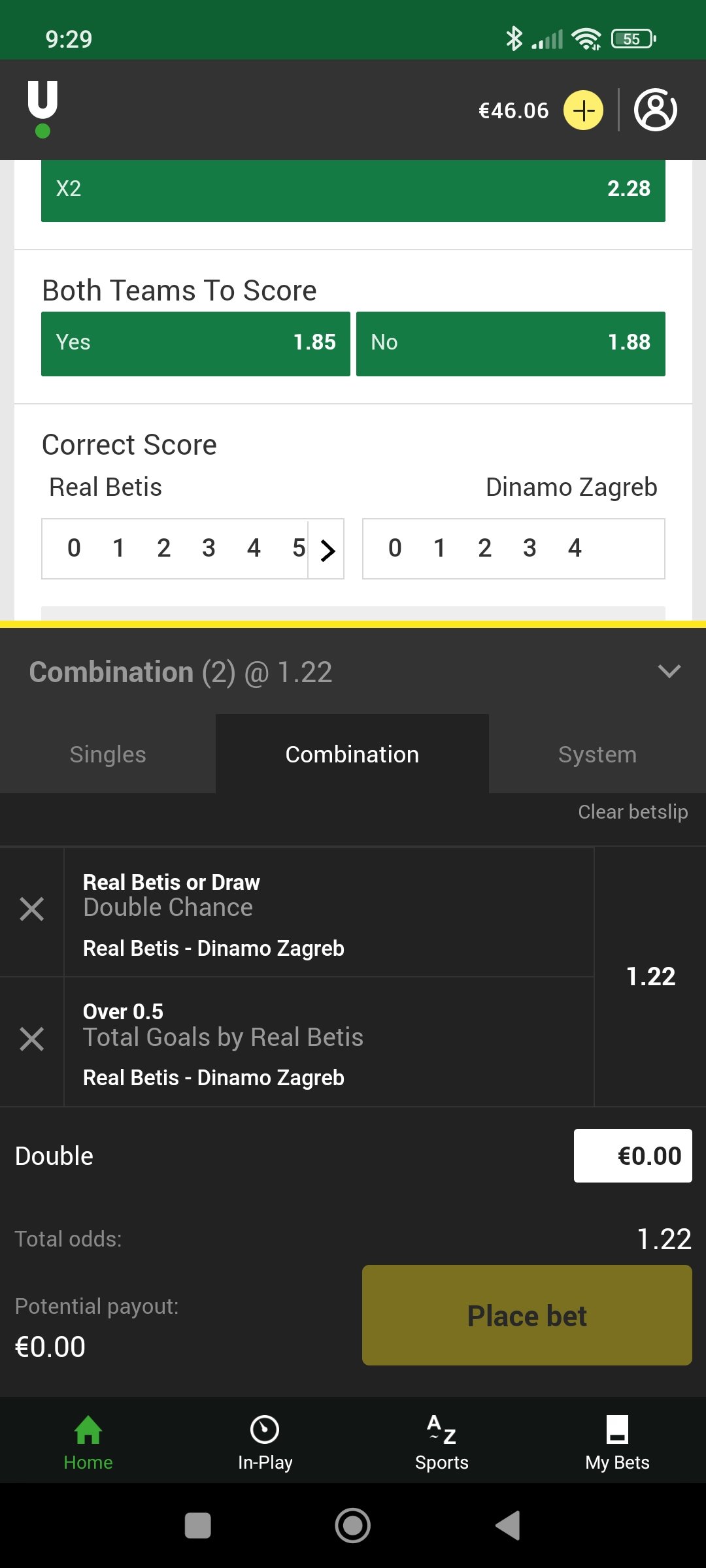The image size is (706, 1568).
Task: Clear the betslip
Action: (x=633, y=811)
